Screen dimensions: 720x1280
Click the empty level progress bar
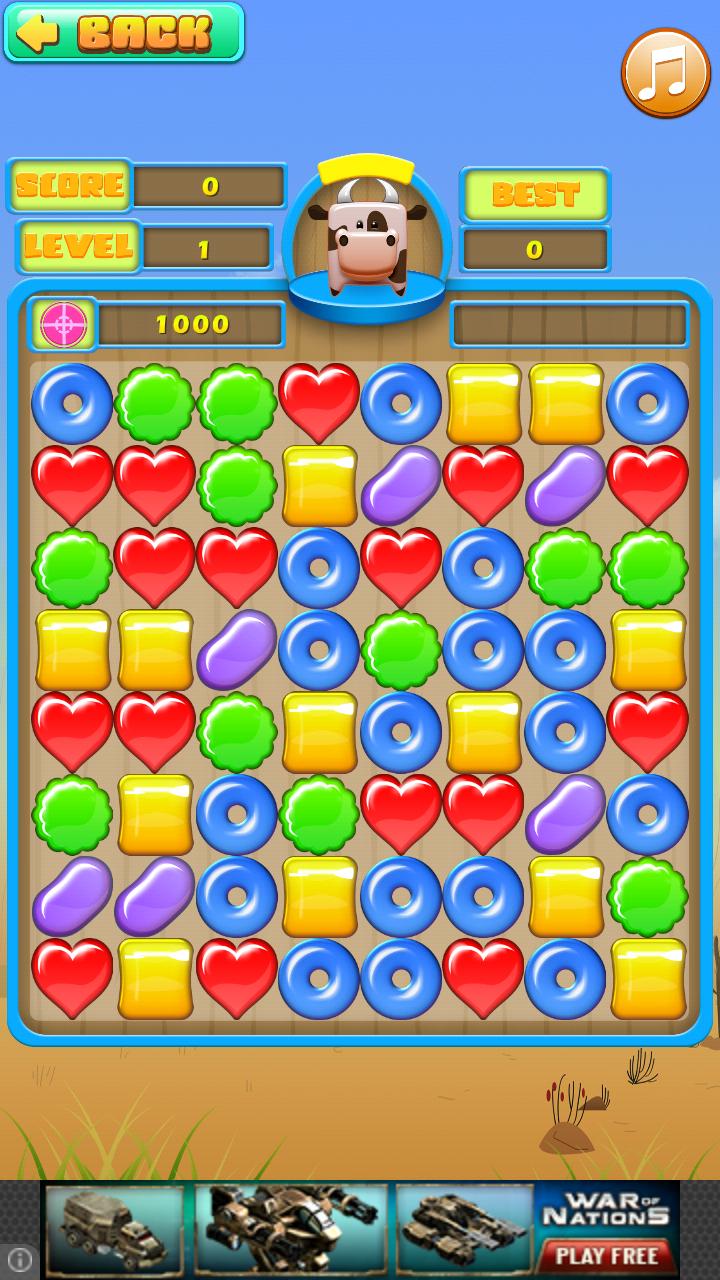click(x=570, y=322)
